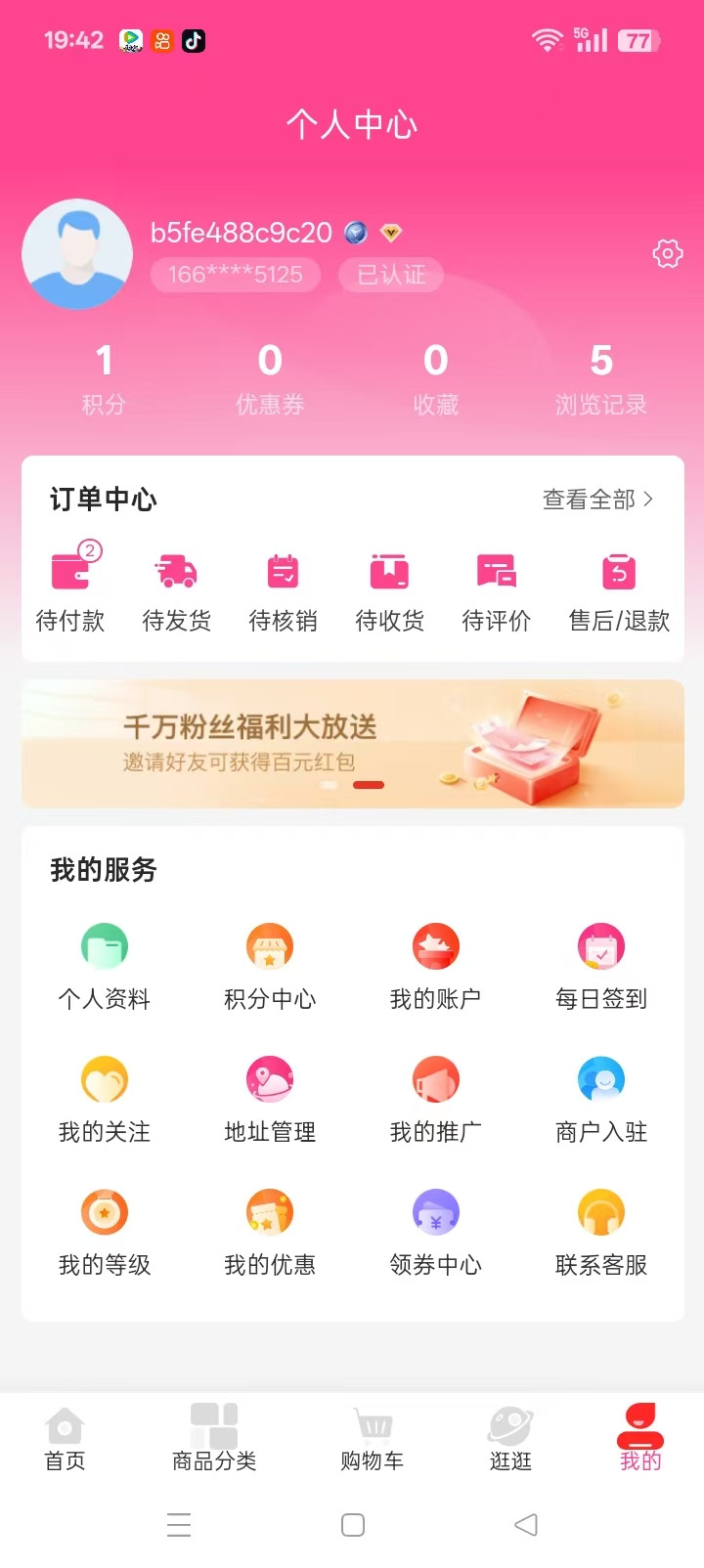This screenshot has width=704, height=1568.
Task: Open the 待评价 pending review icon
Action: [x=496, y=572]
